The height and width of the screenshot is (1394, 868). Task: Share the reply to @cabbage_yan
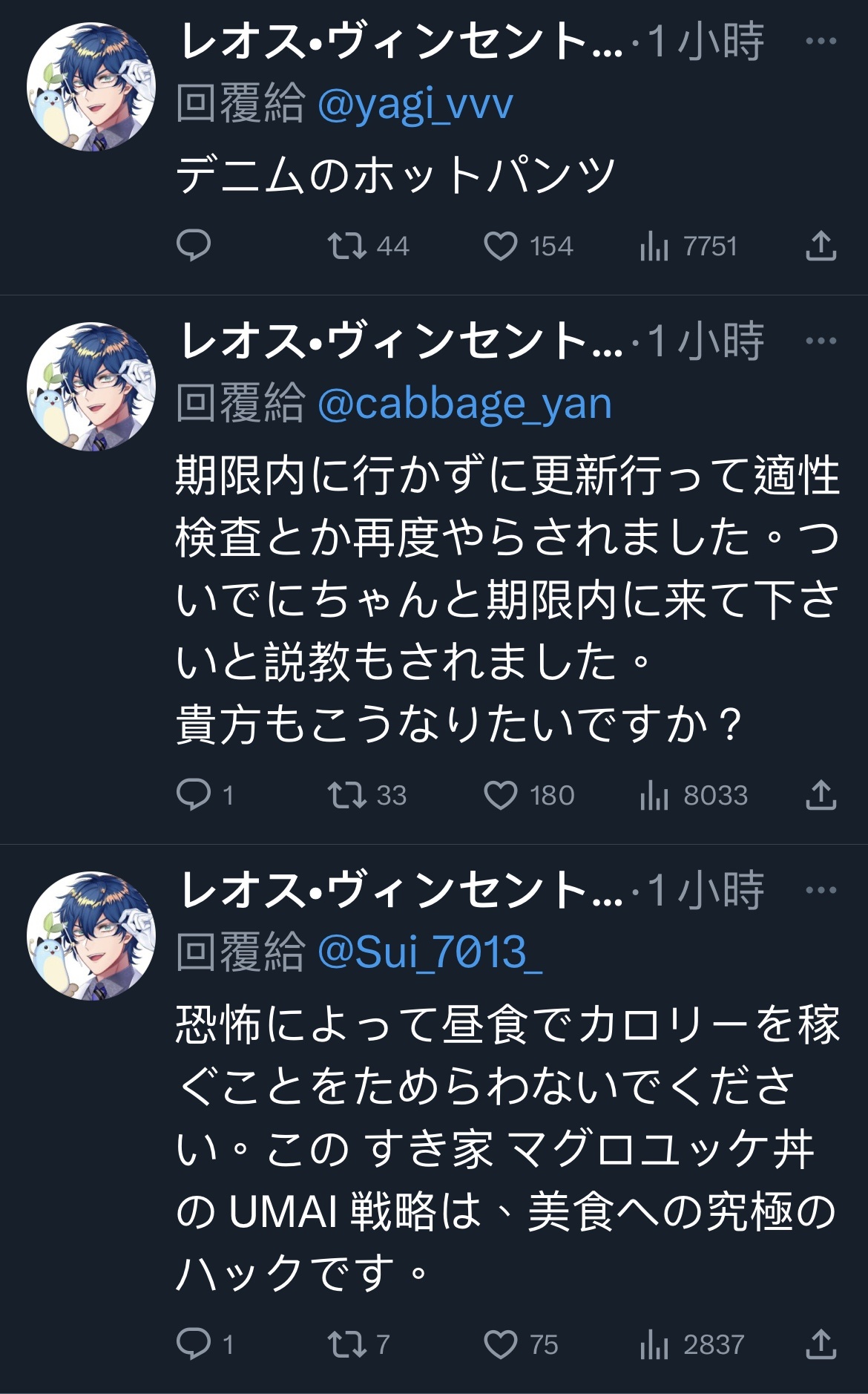(x=821, y=795)
